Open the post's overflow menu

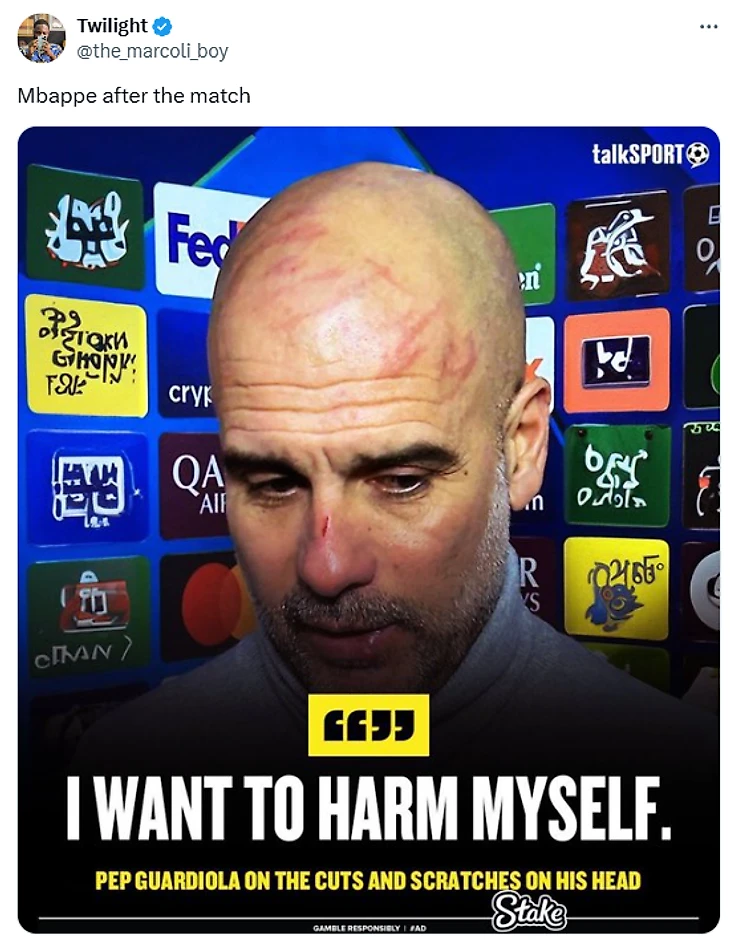(708, 27)
